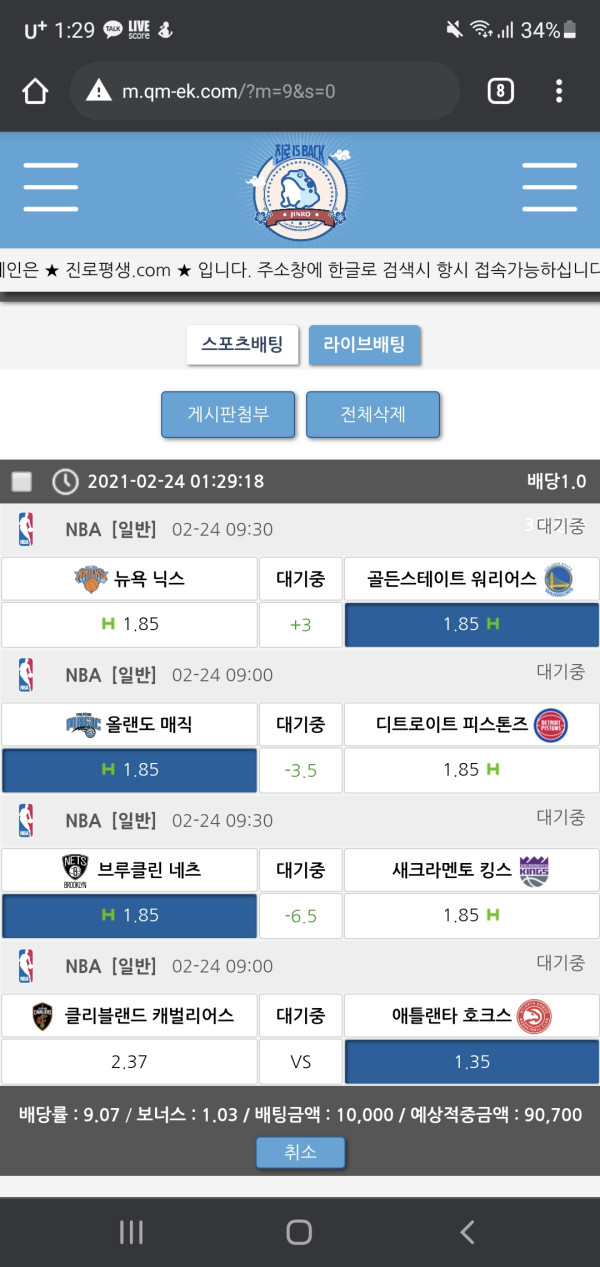Open the browser tab switcher
600x1267 pixels.
(x=500, y=92)
